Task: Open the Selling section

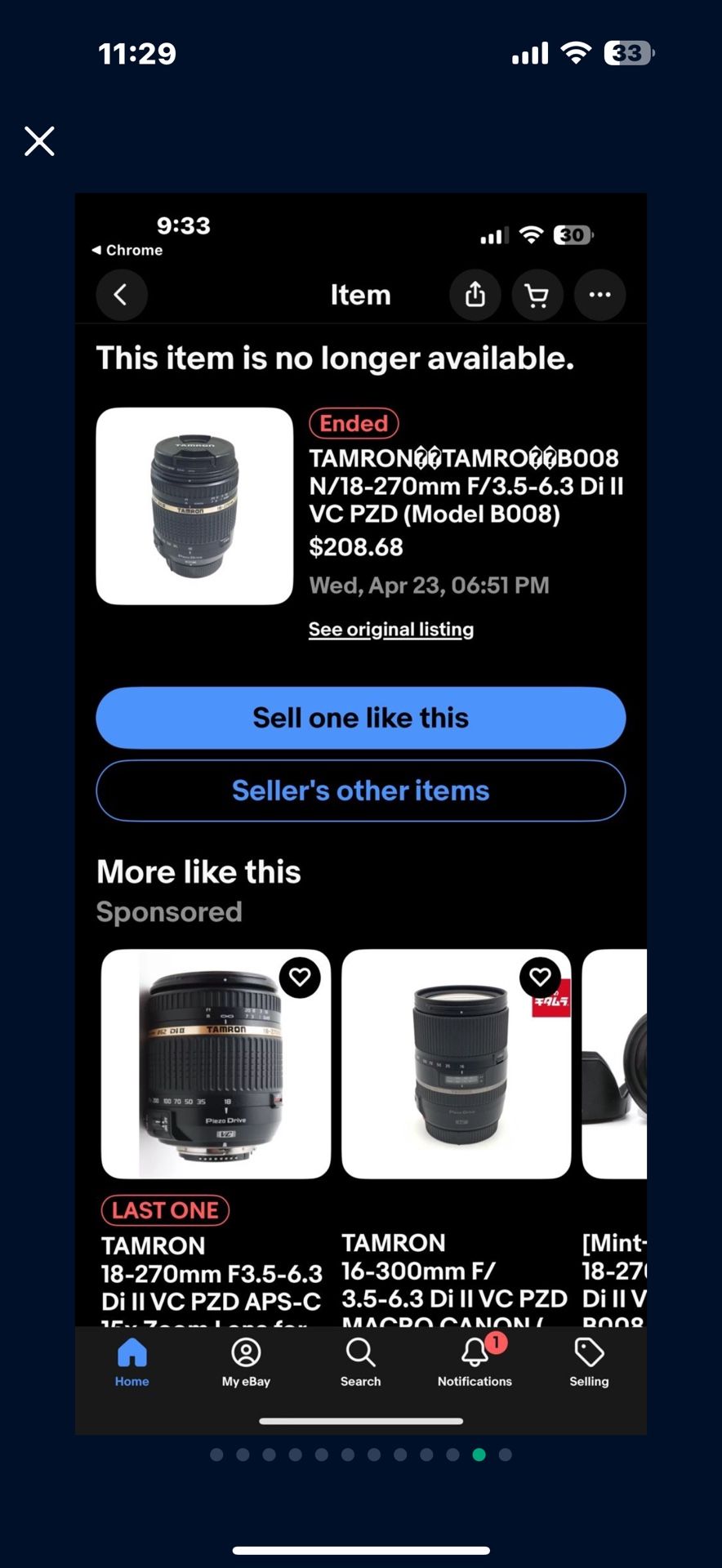Action: [589, 1362]
